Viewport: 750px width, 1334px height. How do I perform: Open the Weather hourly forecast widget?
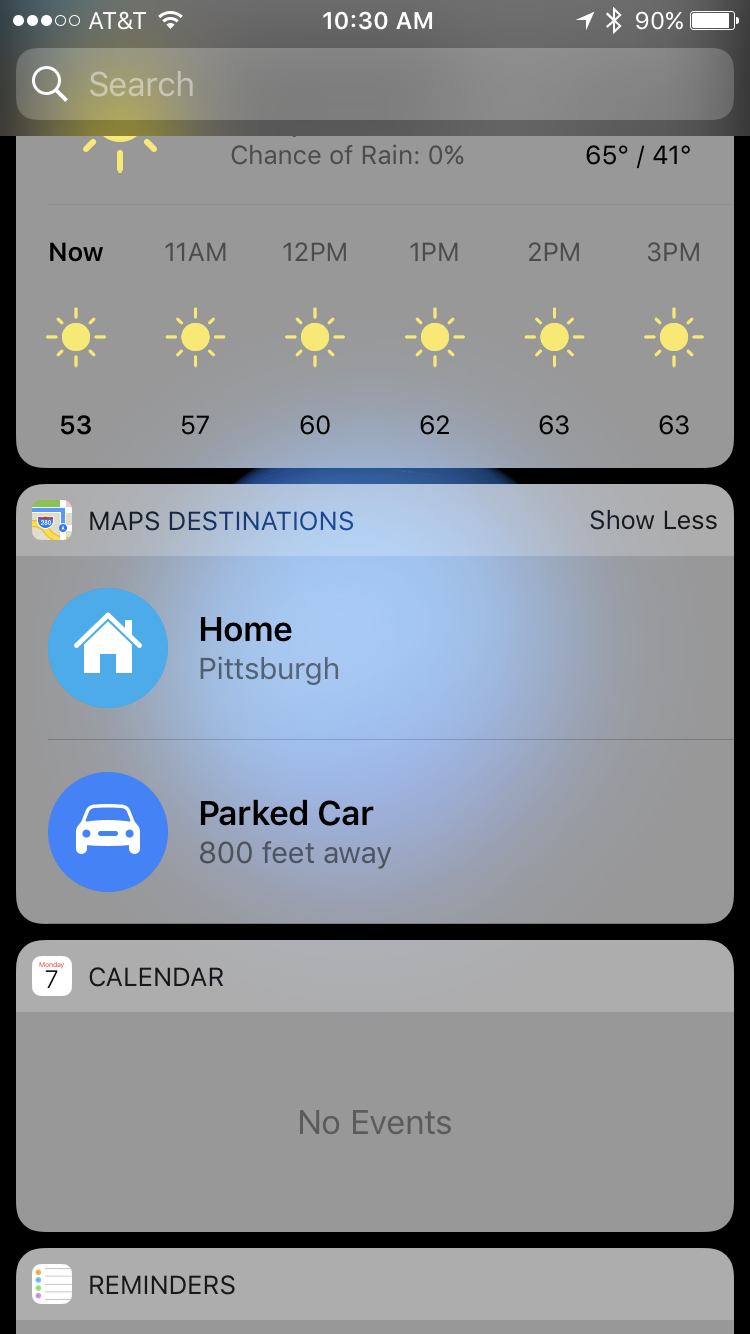point(375,340)
